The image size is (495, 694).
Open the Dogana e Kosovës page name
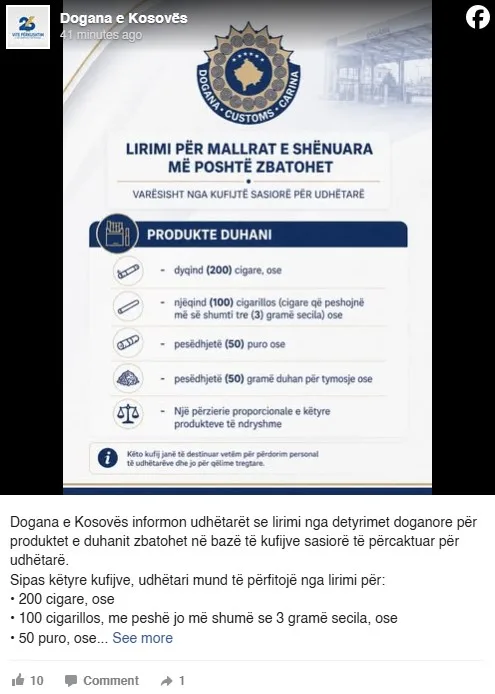click(124, 18)
